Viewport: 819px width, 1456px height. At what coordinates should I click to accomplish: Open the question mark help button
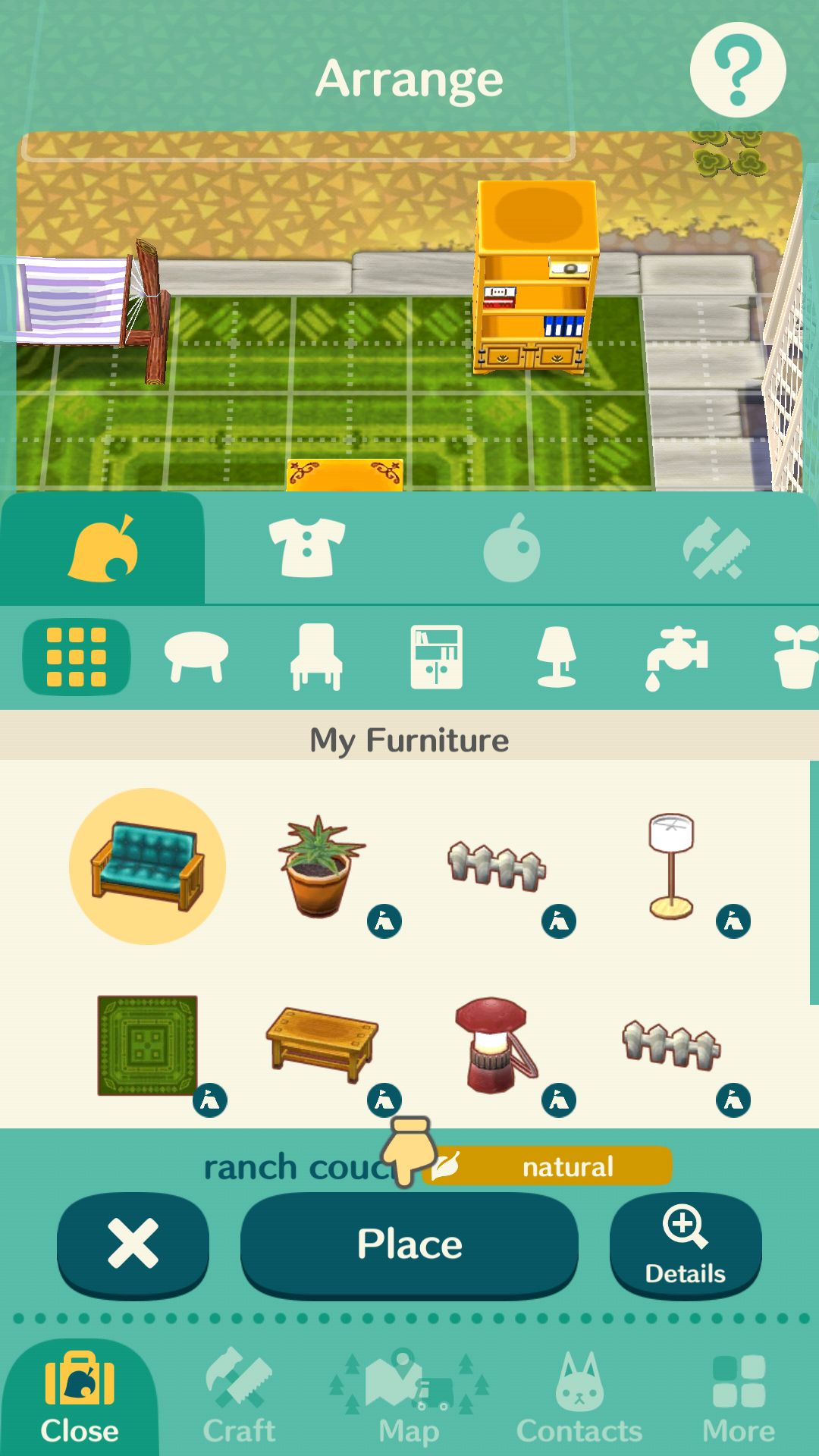coord(737,70)
